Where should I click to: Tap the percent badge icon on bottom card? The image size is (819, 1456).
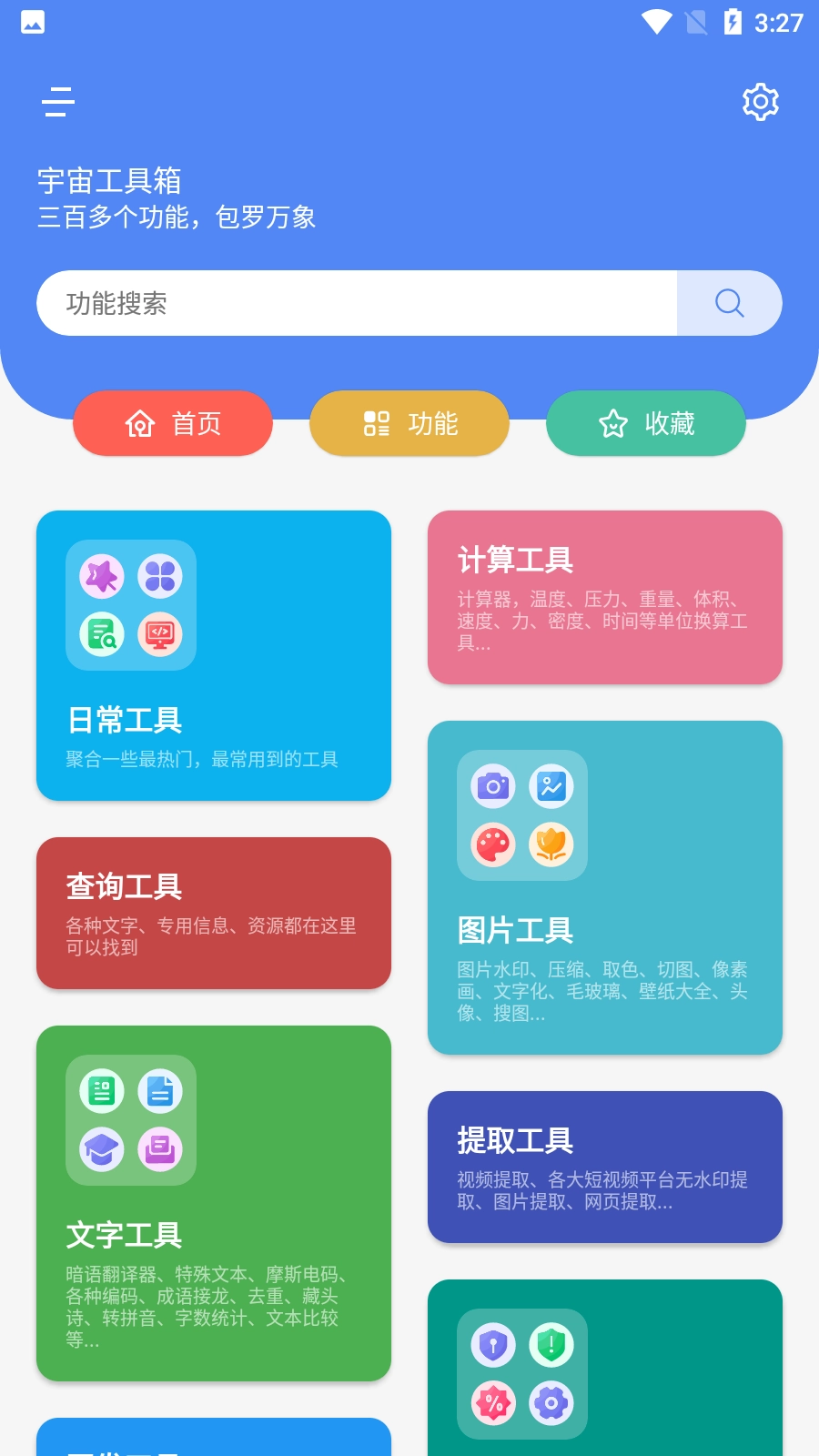click(492, 1402)
